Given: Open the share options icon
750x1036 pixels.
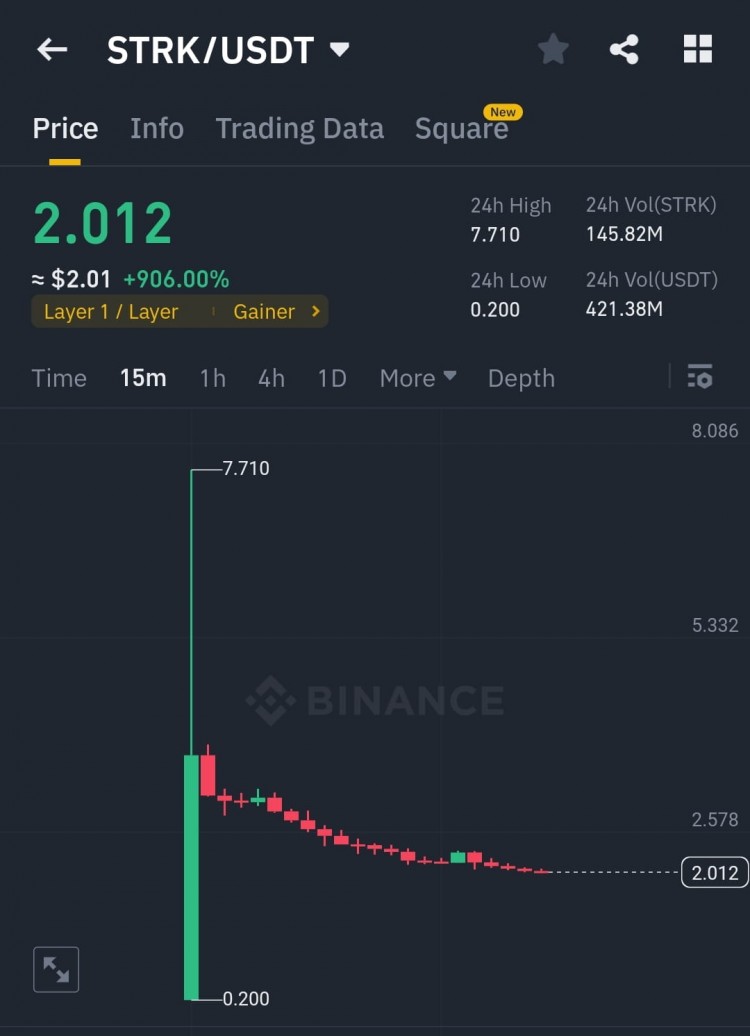Looking at the screenshot, I should pos(625,48).
